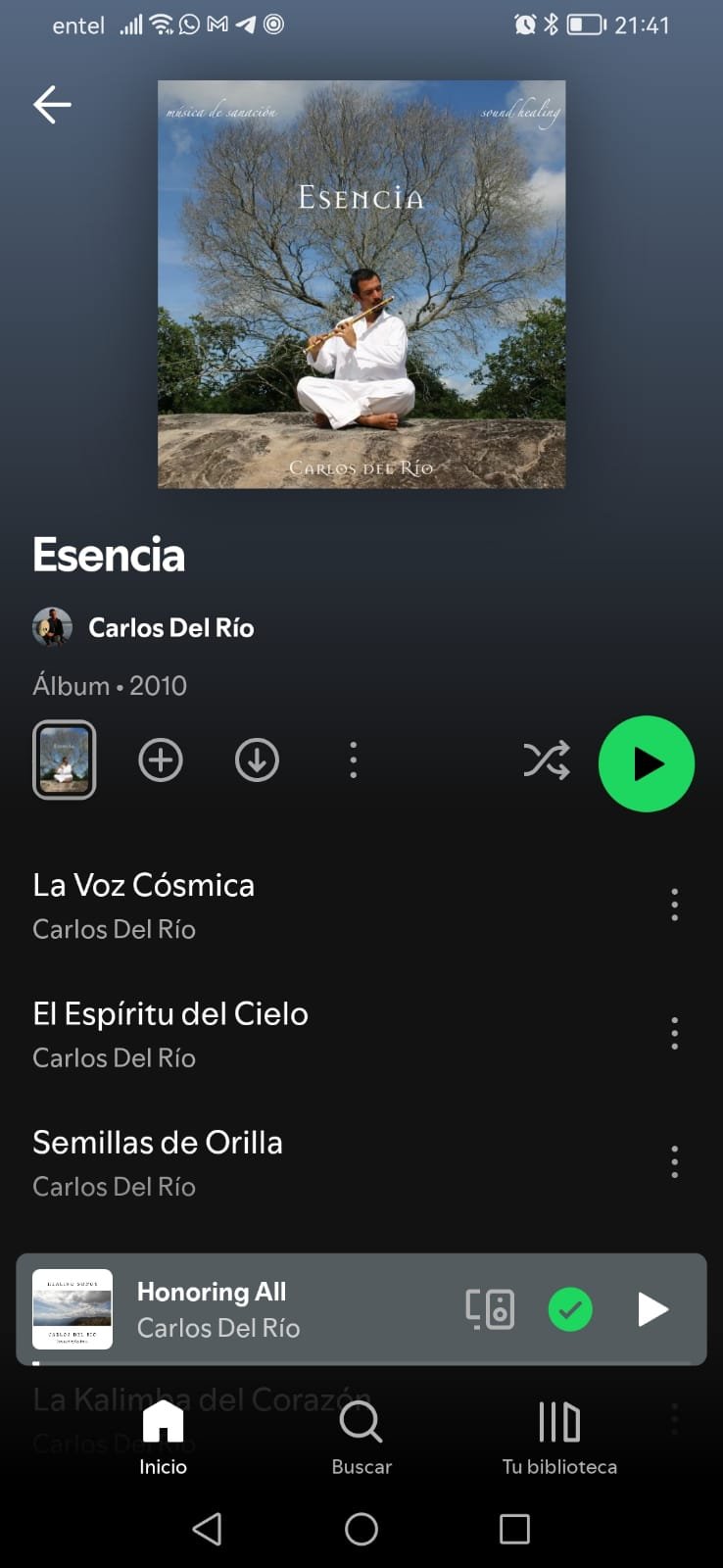Open Carlos Del Río artist page

[170, 627]
